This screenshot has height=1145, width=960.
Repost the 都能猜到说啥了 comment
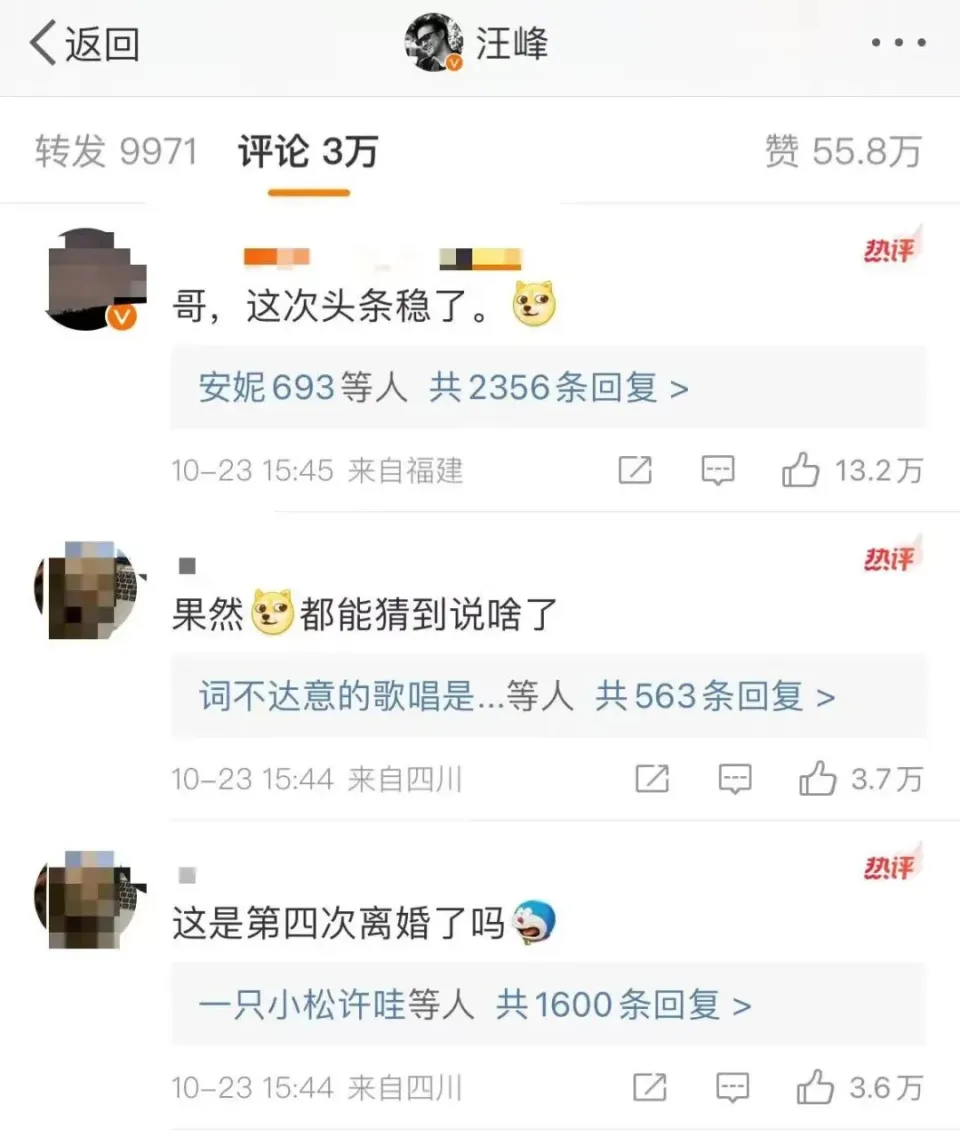652,779
